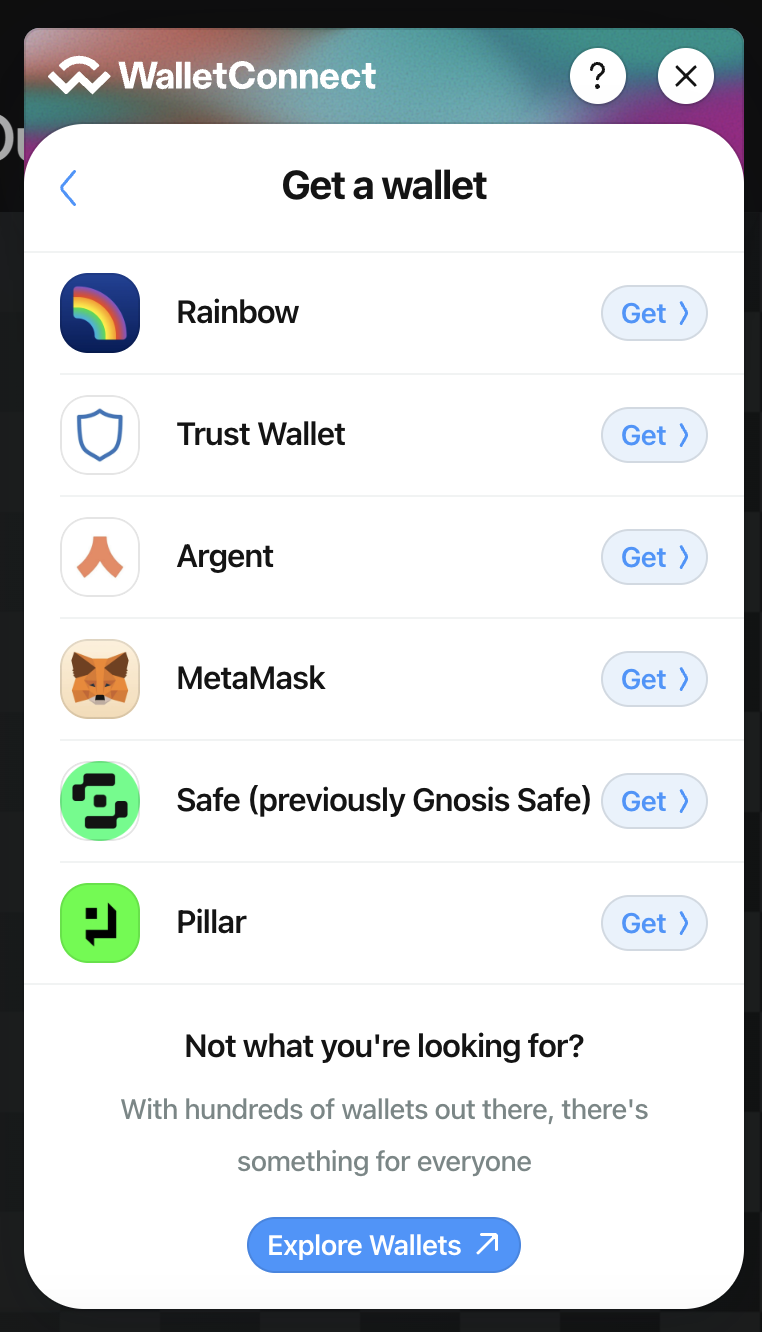Viewport: 762px width, 1332px height.
Task: Click the Rainbow wallet icon
Action: pyautogui.click(x=100, y=313)
